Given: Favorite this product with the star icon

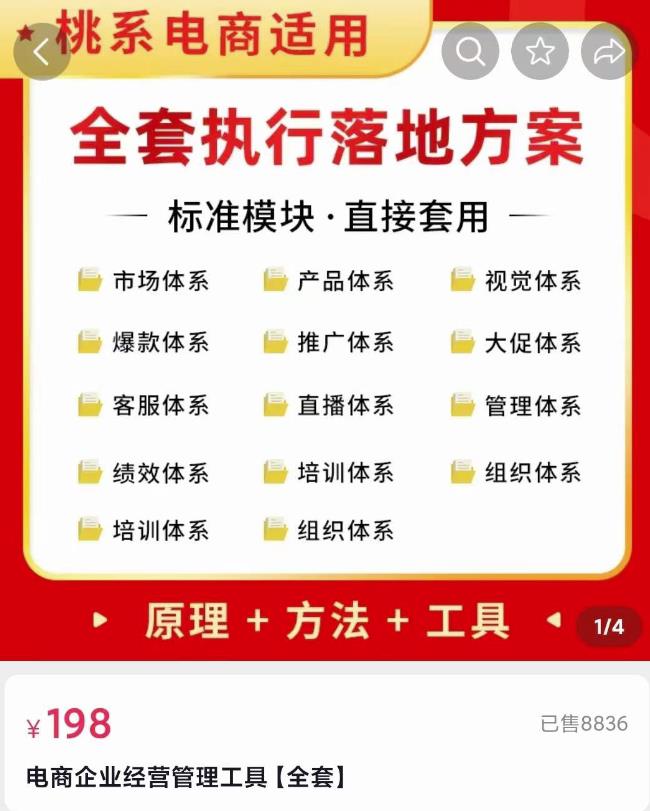Looking at the screenshot, I should [540, 52].
